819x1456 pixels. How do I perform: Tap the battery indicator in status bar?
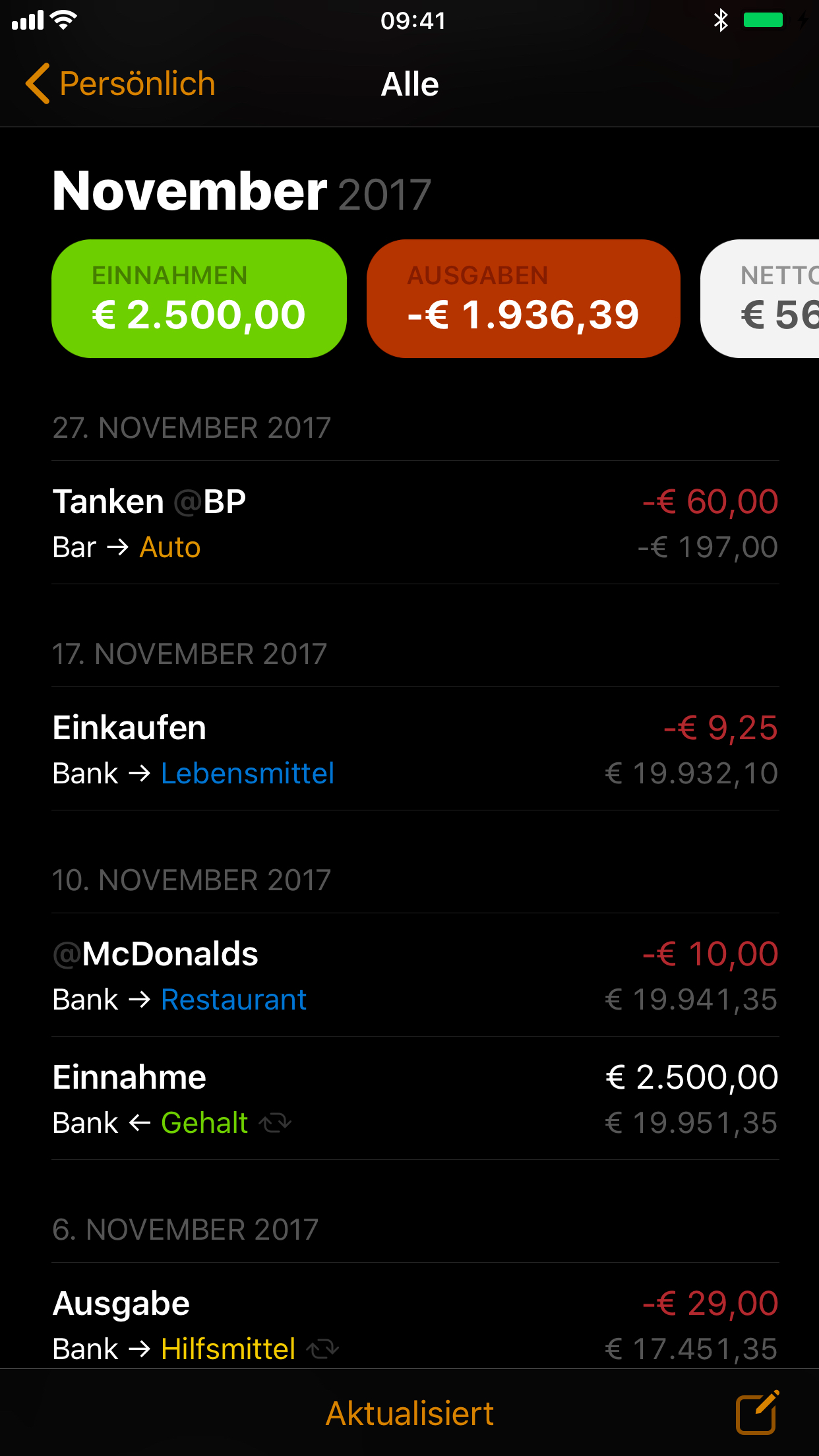(763, 20)
